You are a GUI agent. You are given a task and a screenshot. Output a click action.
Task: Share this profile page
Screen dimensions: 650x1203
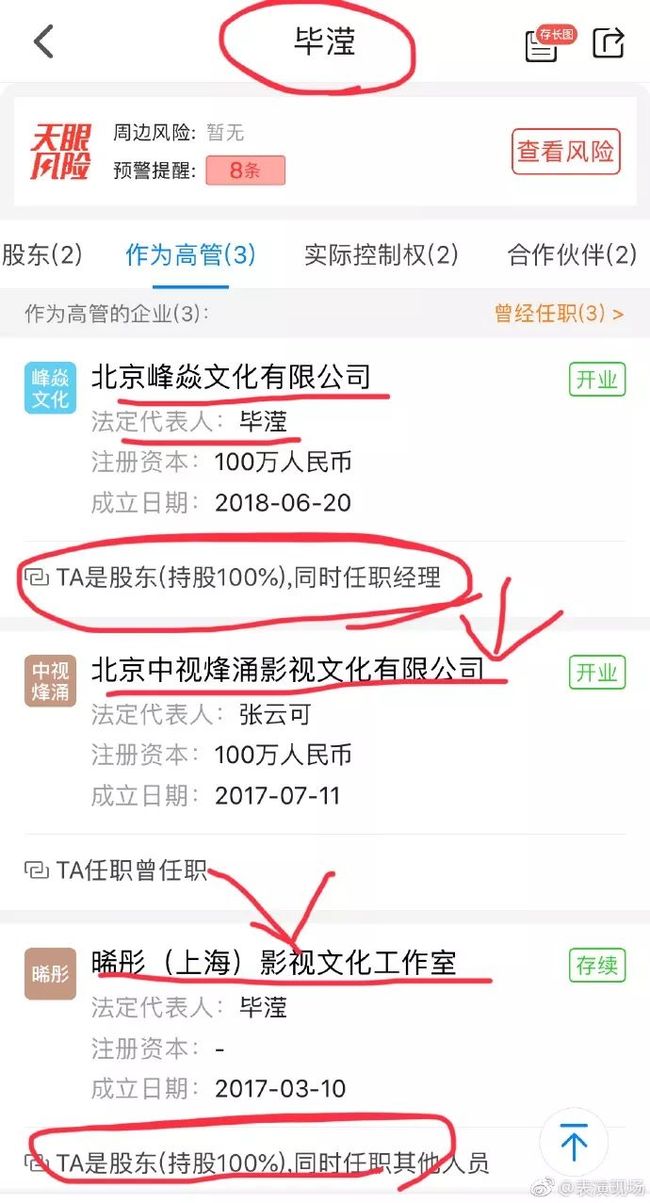tap(609, 42)
